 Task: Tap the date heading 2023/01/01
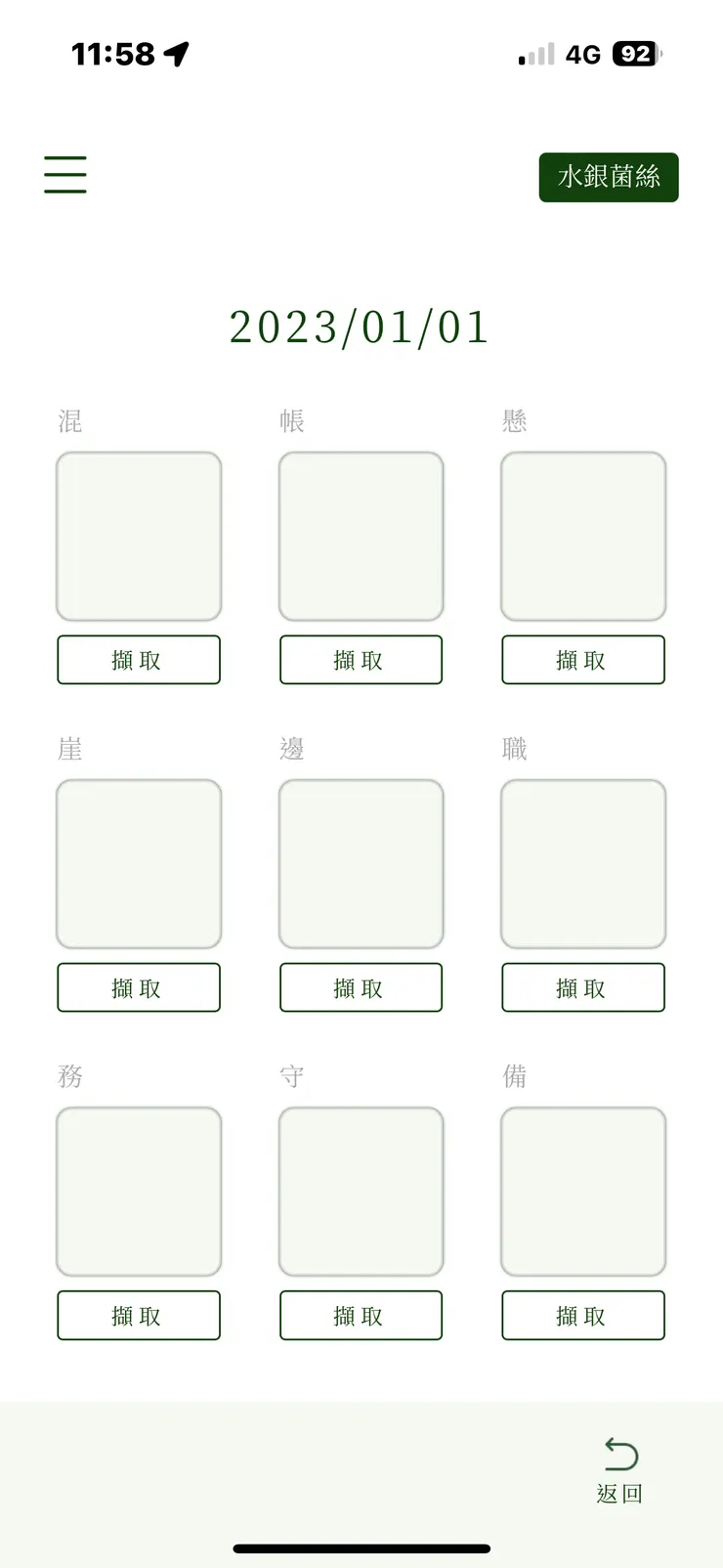(360, 327)
